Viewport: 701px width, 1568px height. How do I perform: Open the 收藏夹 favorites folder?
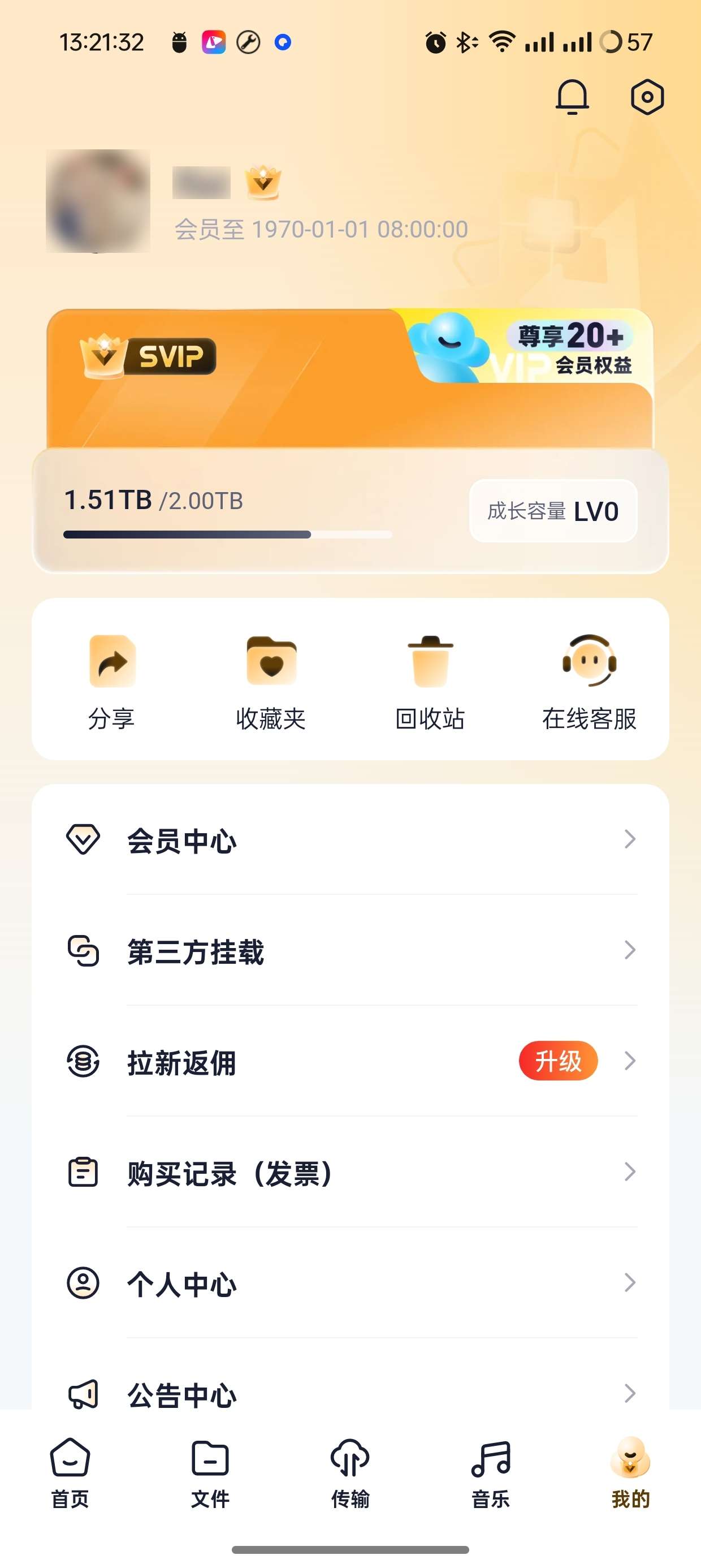(x=271, y=681)
